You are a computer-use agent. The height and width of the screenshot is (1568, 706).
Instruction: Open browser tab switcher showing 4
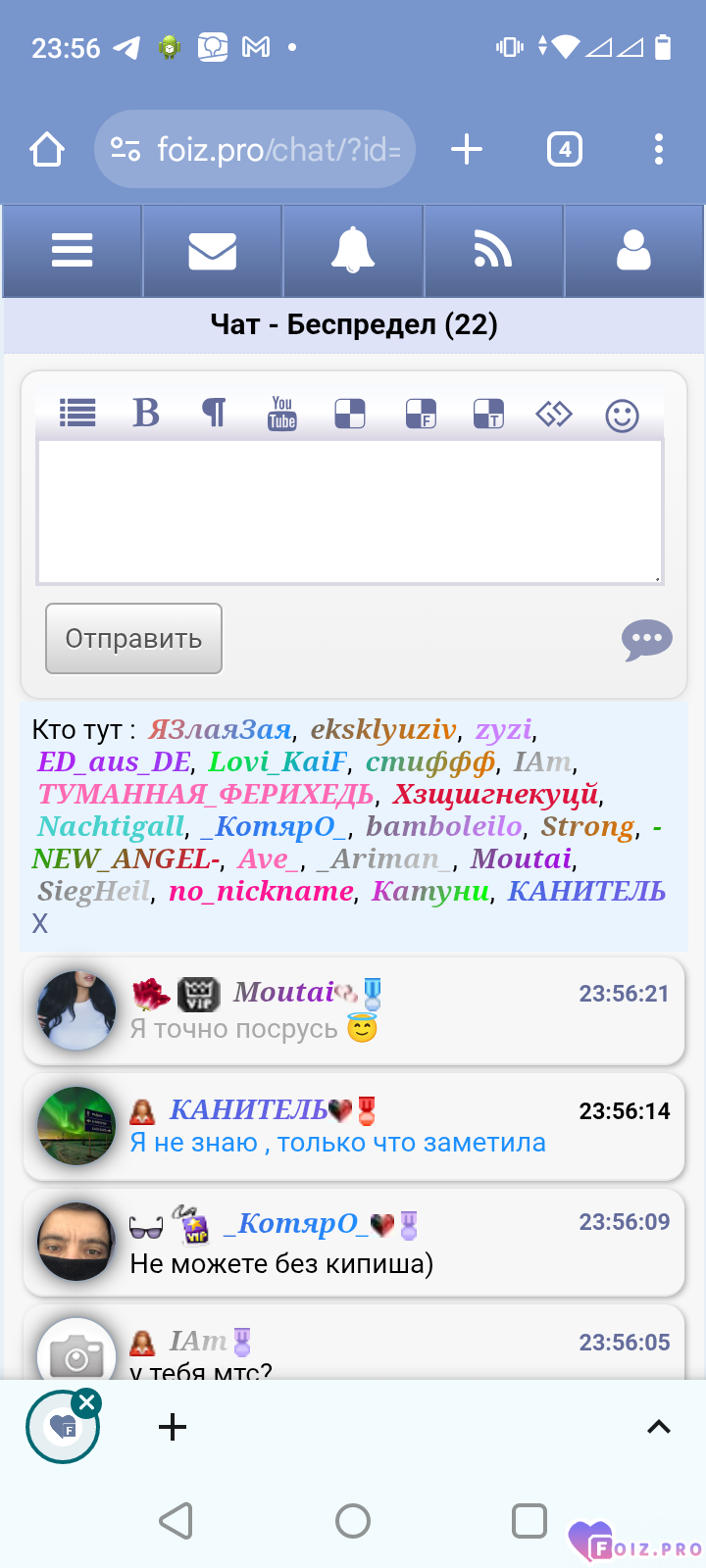pos(564,150)
